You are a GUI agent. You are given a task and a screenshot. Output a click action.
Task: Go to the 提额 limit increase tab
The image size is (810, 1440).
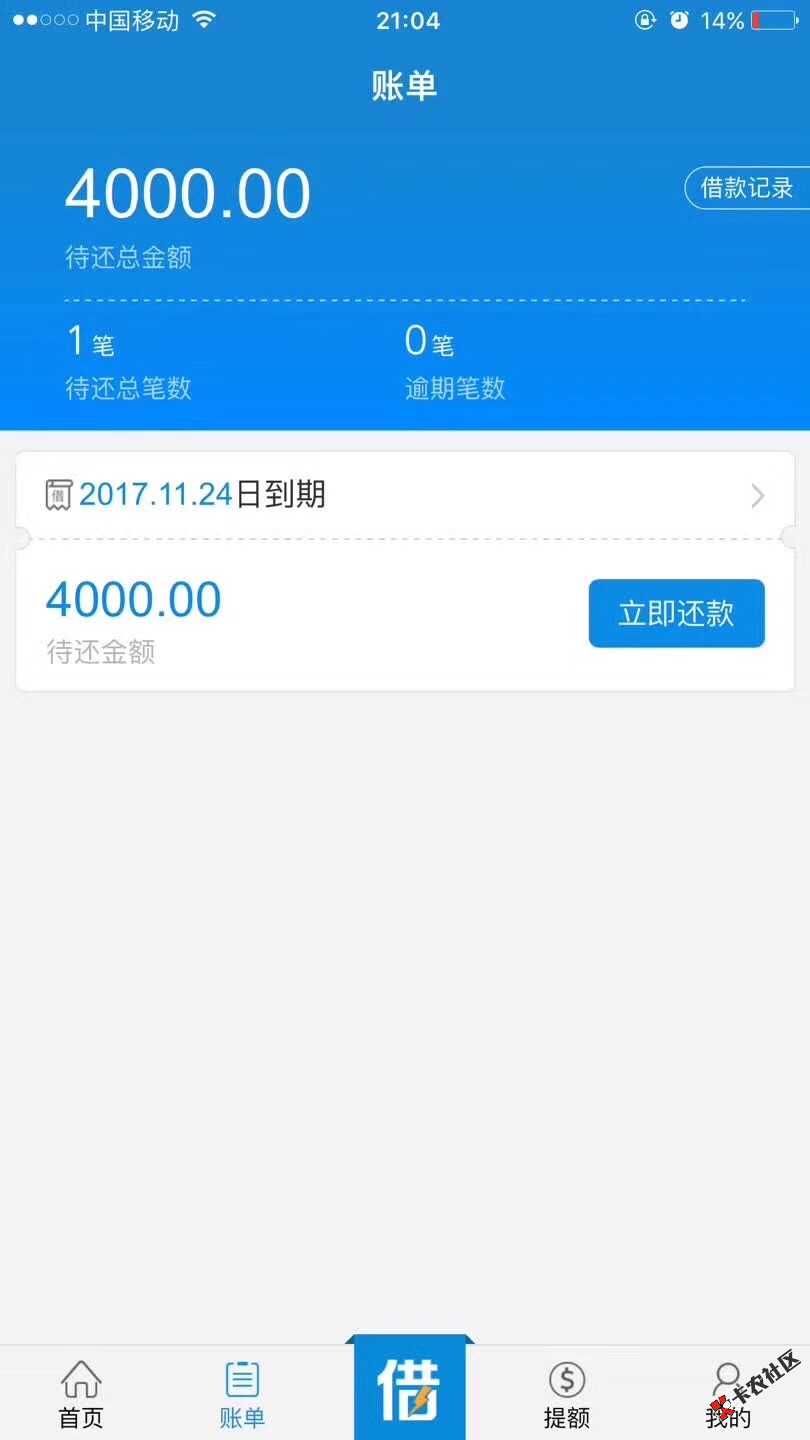pyautogui.click(x=566, y=1393)
